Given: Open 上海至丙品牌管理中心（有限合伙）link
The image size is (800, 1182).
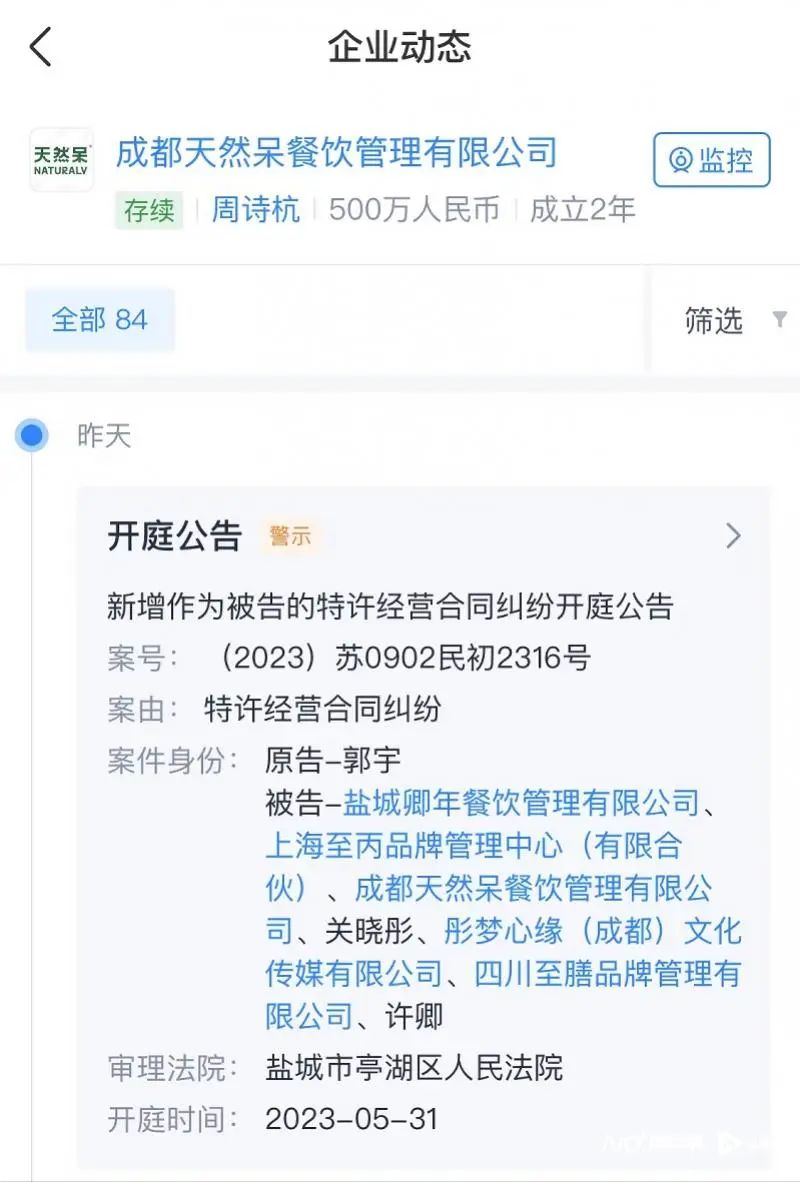Looking at the screenshot, I should [x=472, y=846].
